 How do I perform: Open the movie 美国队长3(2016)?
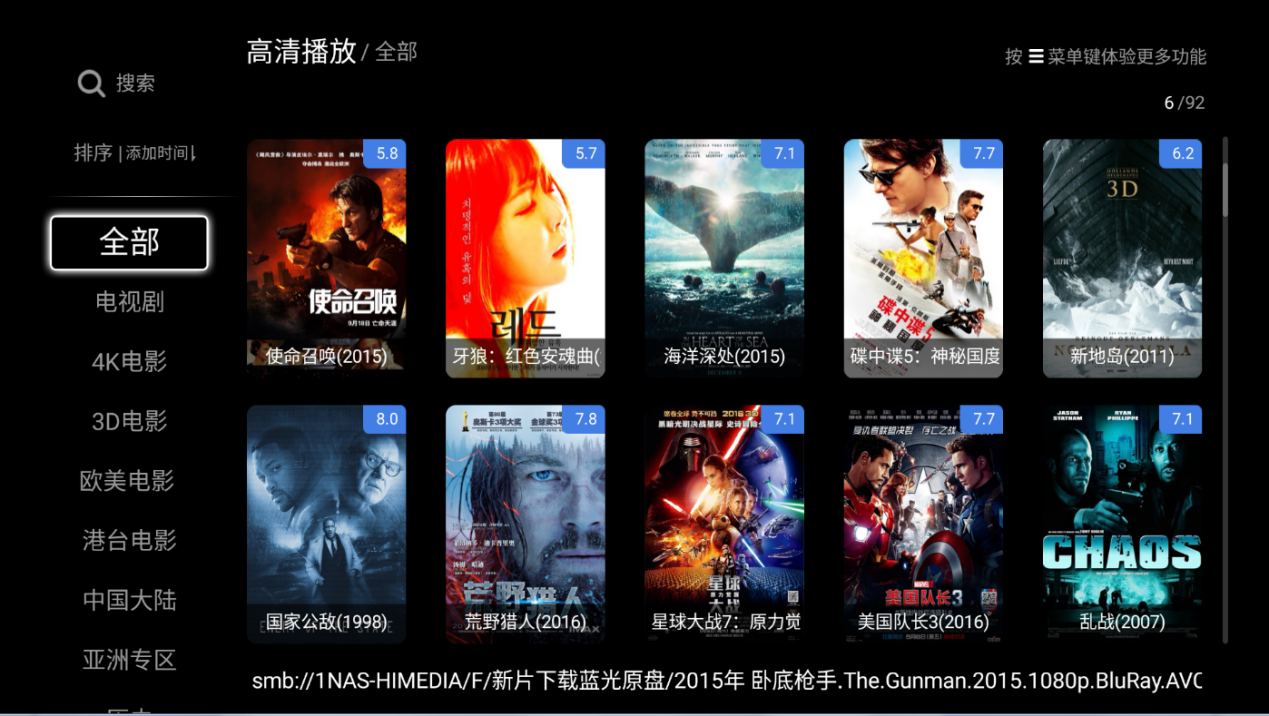click(923, 523)
